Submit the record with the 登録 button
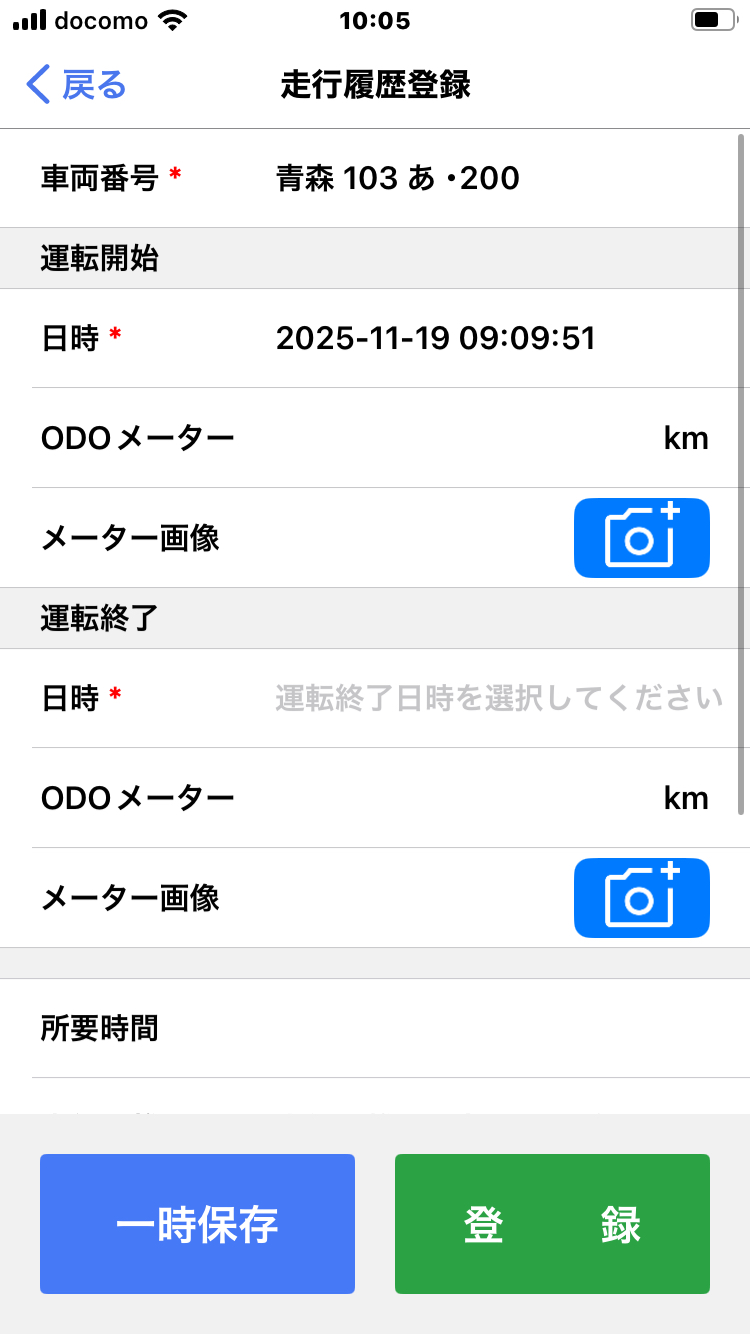This screenshot has width=750, height=1334. click(x=552, y=1224)
